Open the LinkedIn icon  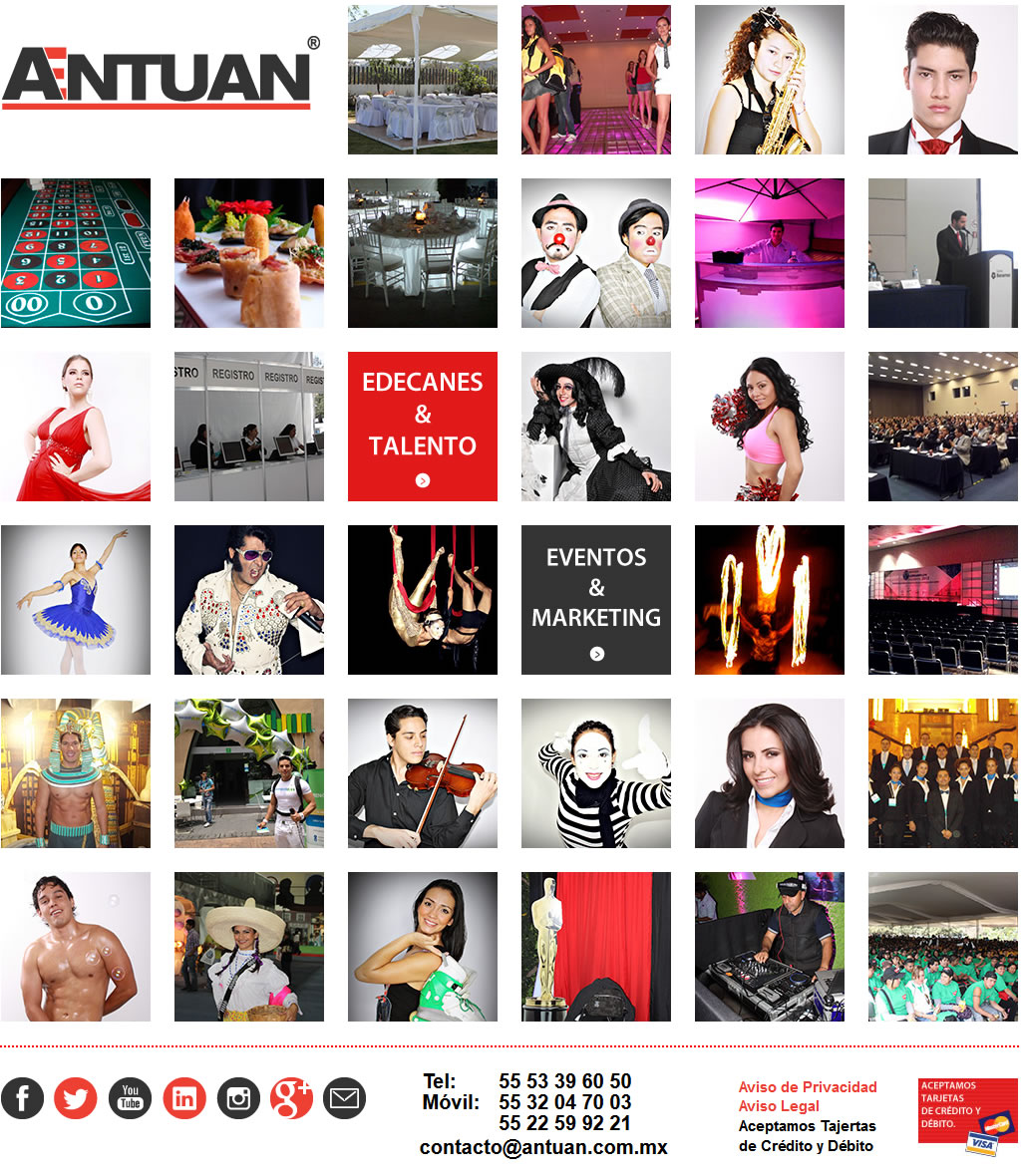tap(183, 1098)
